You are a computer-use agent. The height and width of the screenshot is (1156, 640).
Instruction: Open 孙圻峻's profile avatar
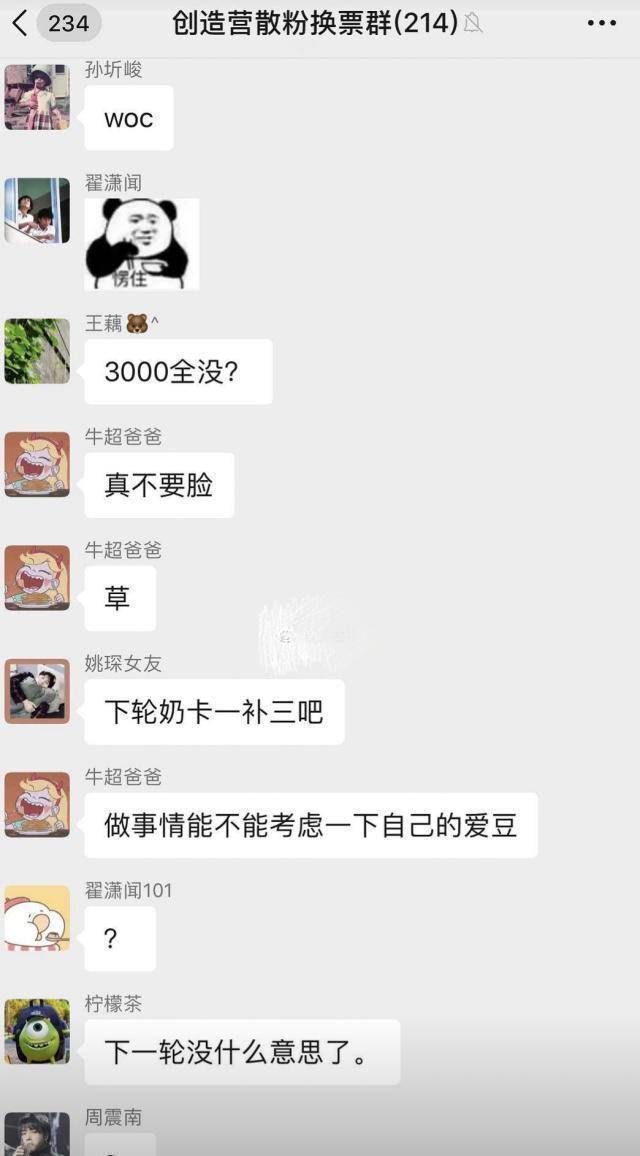point(37,97)
